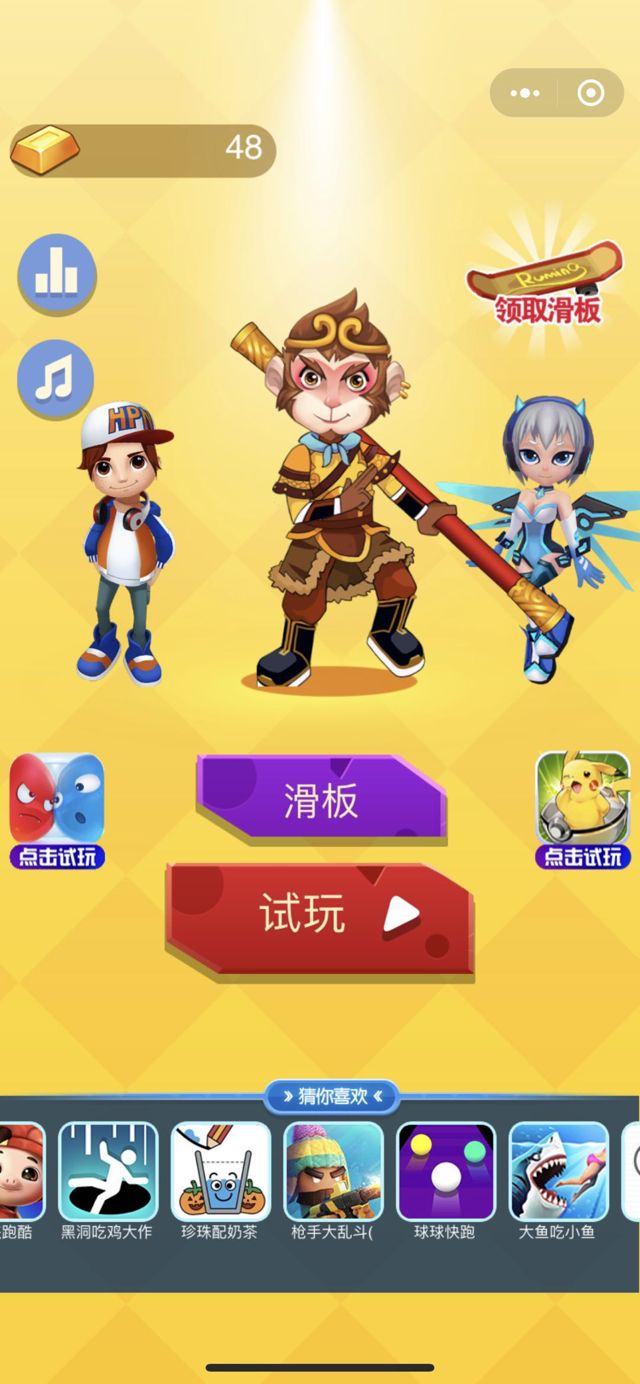Open the 滑板 skateboard button
Screen dimensions: 640x1384
coord(321,800)
